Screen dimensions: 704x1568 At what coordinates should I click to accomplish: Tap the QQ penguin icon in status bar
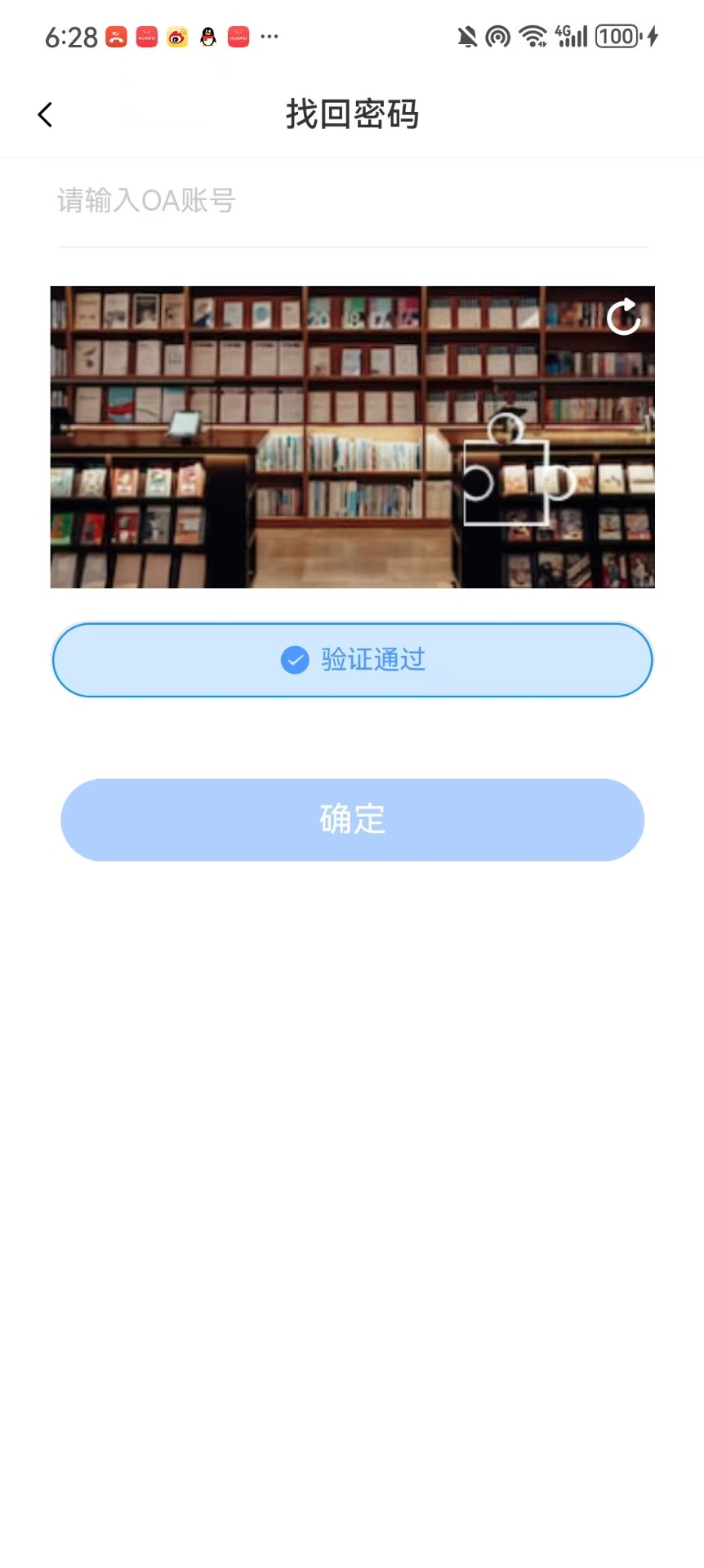207,36
